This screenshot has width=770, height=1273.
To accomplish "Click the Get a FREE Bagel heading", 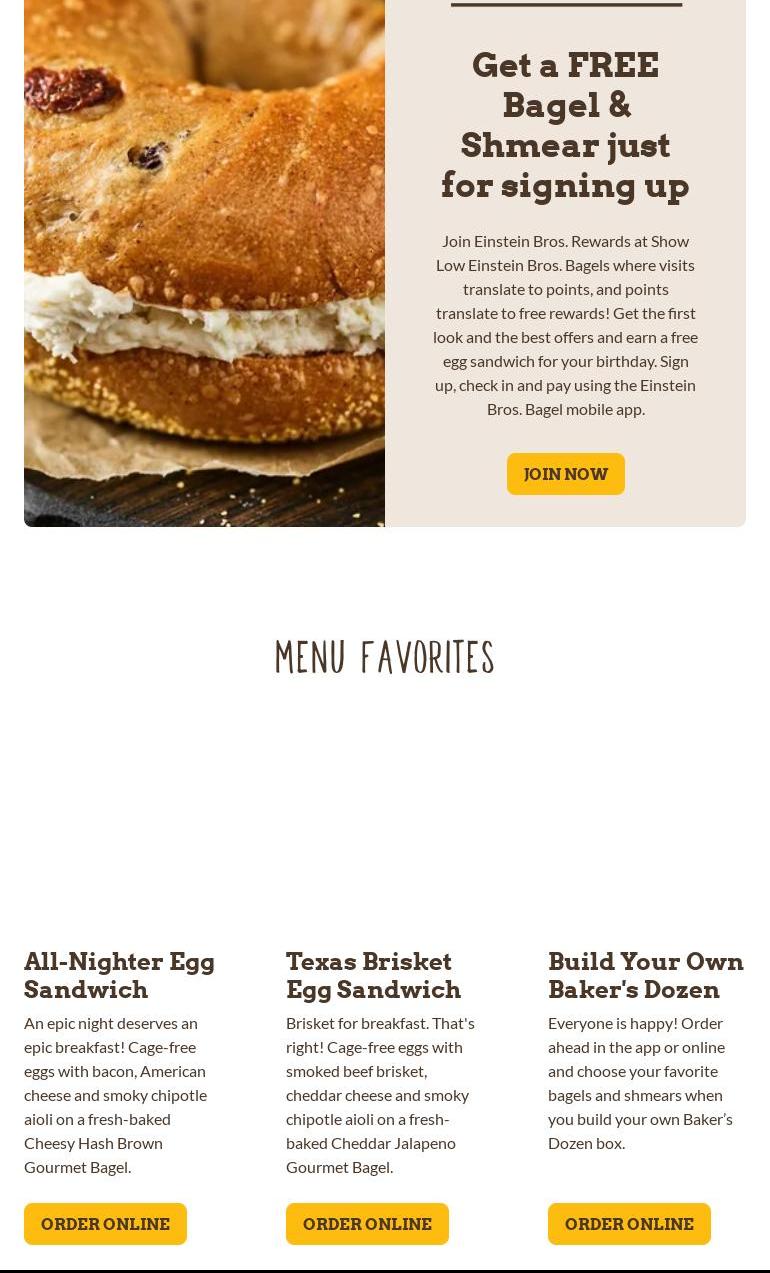I will (x=565, y=125).
